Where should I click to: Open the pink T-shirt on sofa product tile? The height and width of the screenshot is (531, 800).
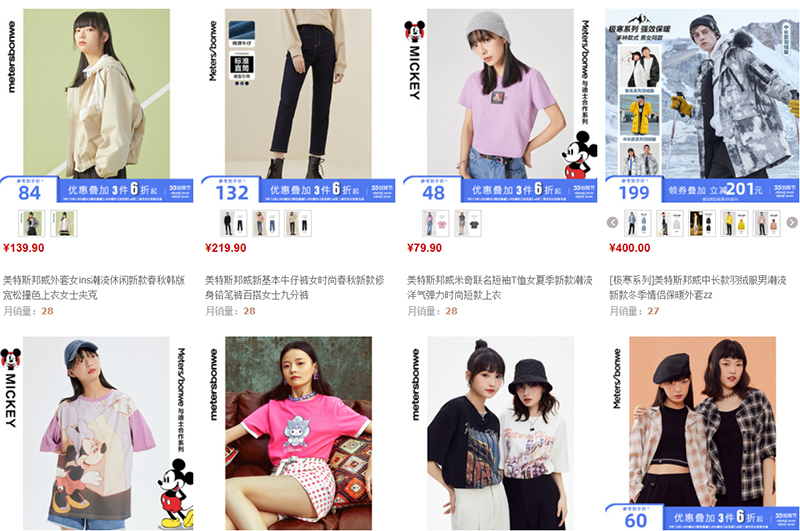coord(298,432)
